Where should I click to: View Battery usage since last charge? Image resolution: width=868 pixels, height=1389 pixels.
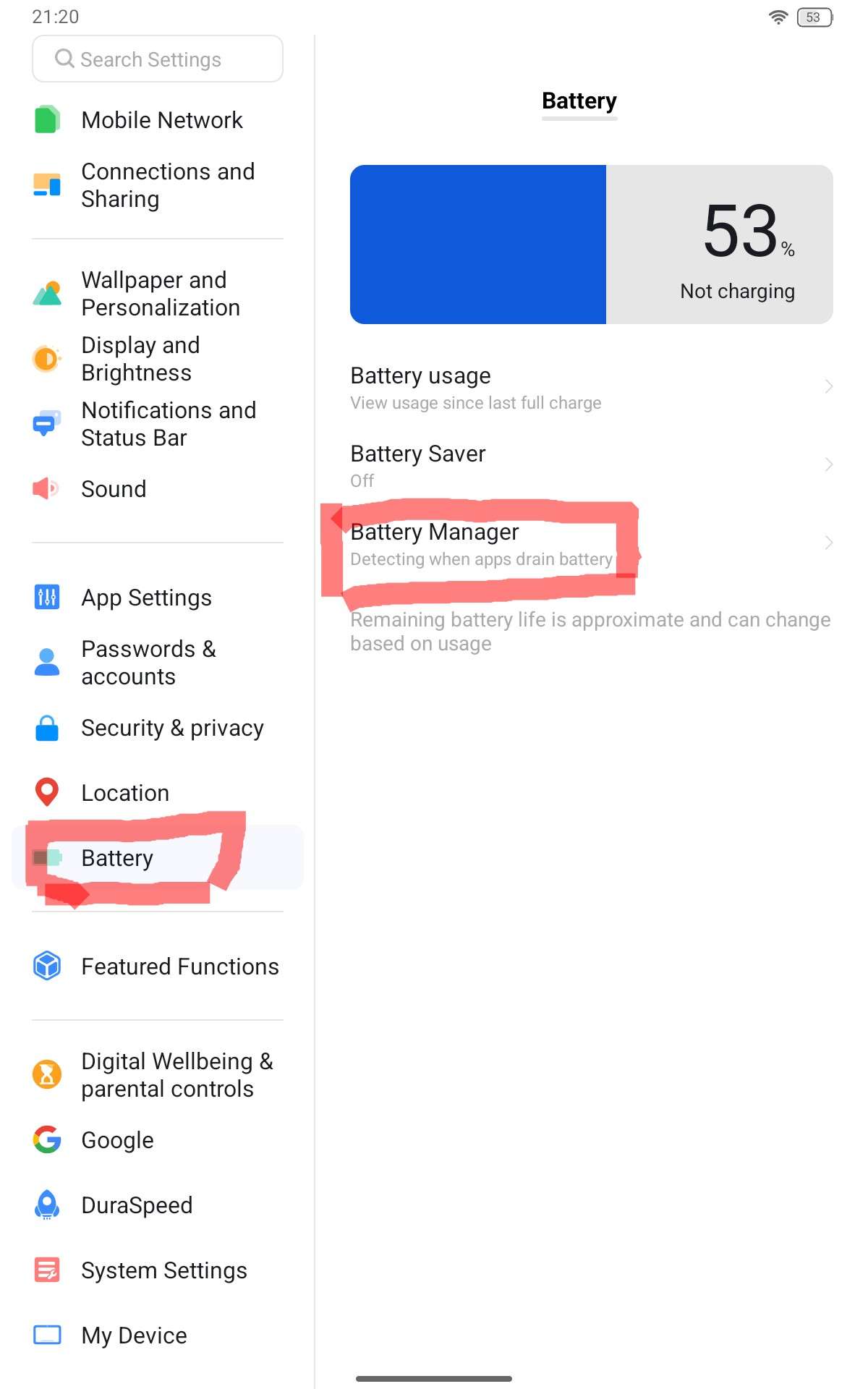coord(590,388)
